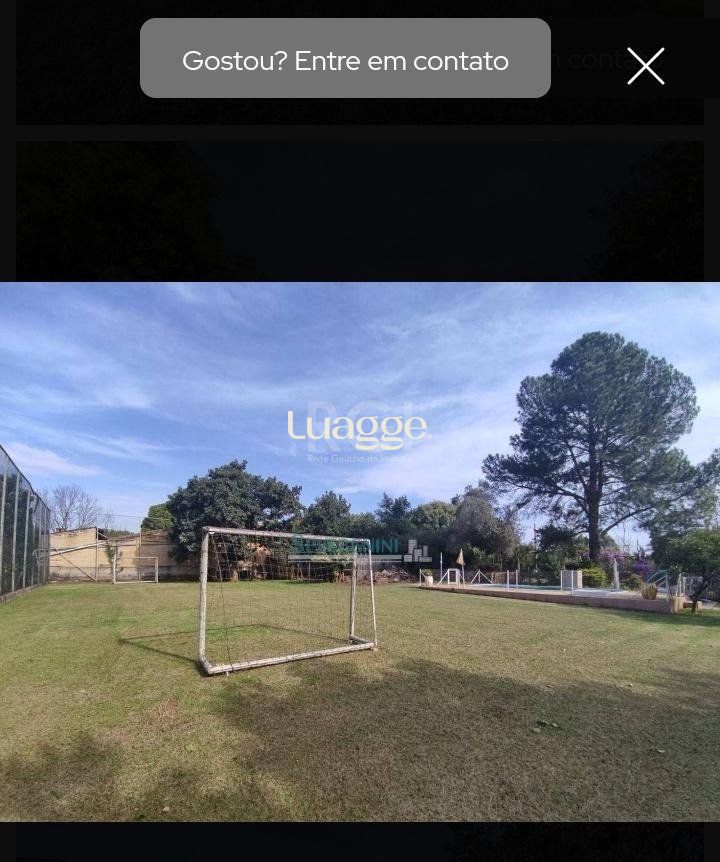The width and height of the screenshot is (720, 862).
Task: Open the 'Gostou? Entre em contato' prompt
Action: [345, 60]
